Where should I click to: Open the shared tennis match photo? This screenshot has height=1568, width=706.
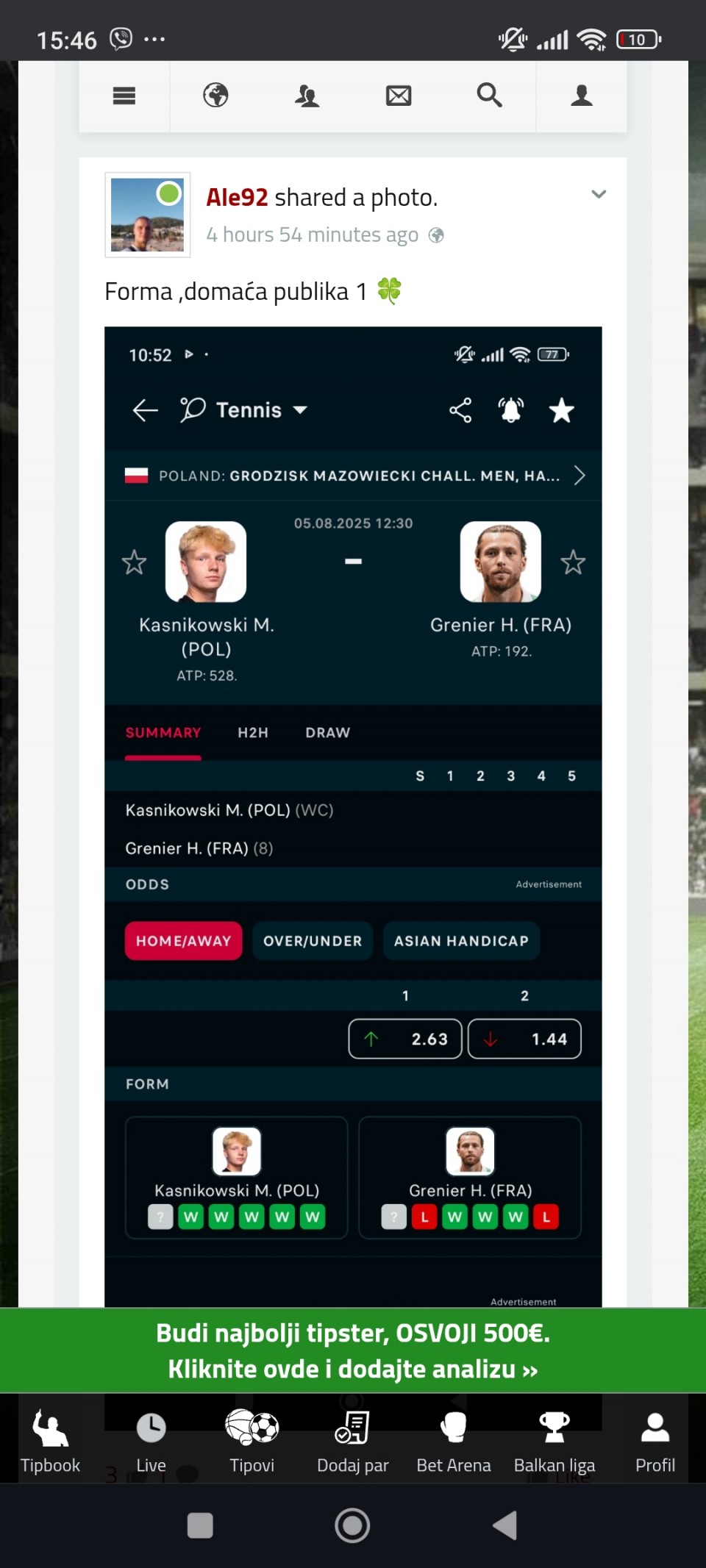coord(353,809)
